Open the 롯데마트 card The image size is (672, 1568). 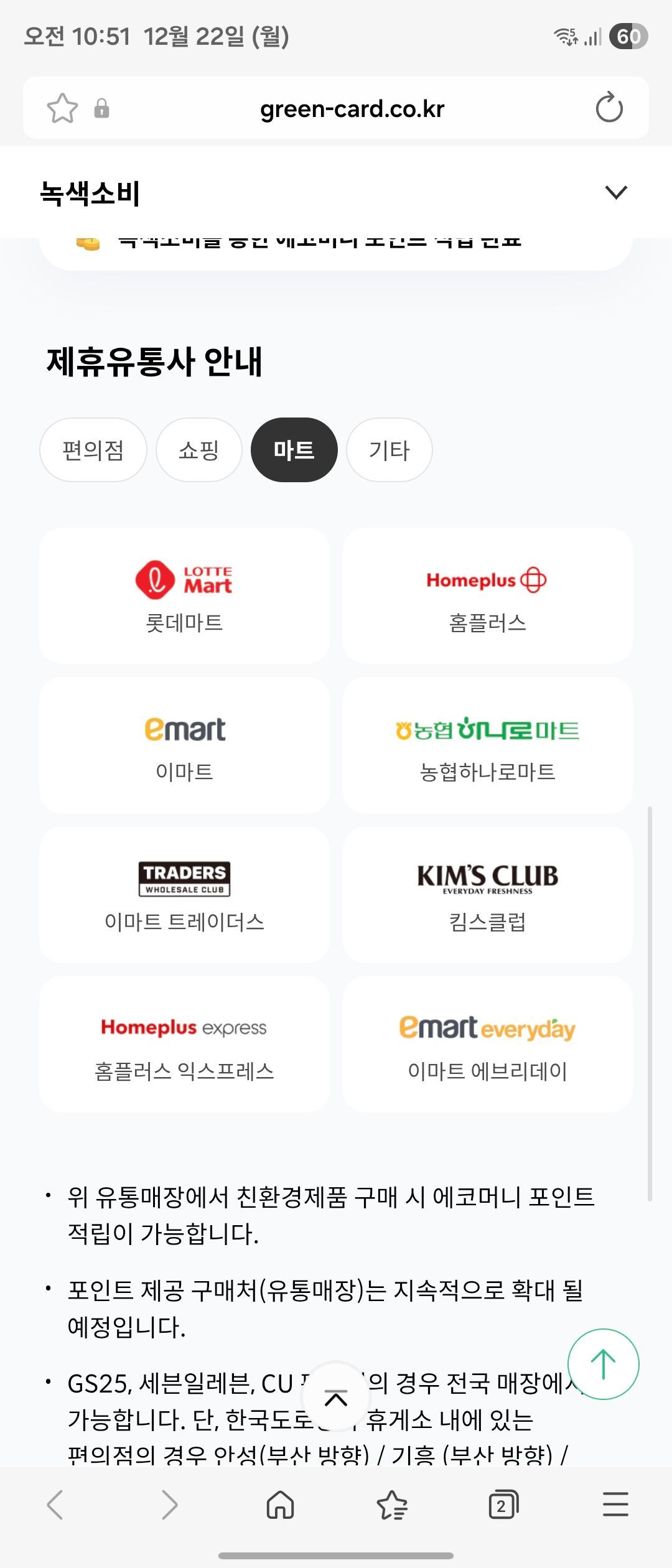[184, 595]
